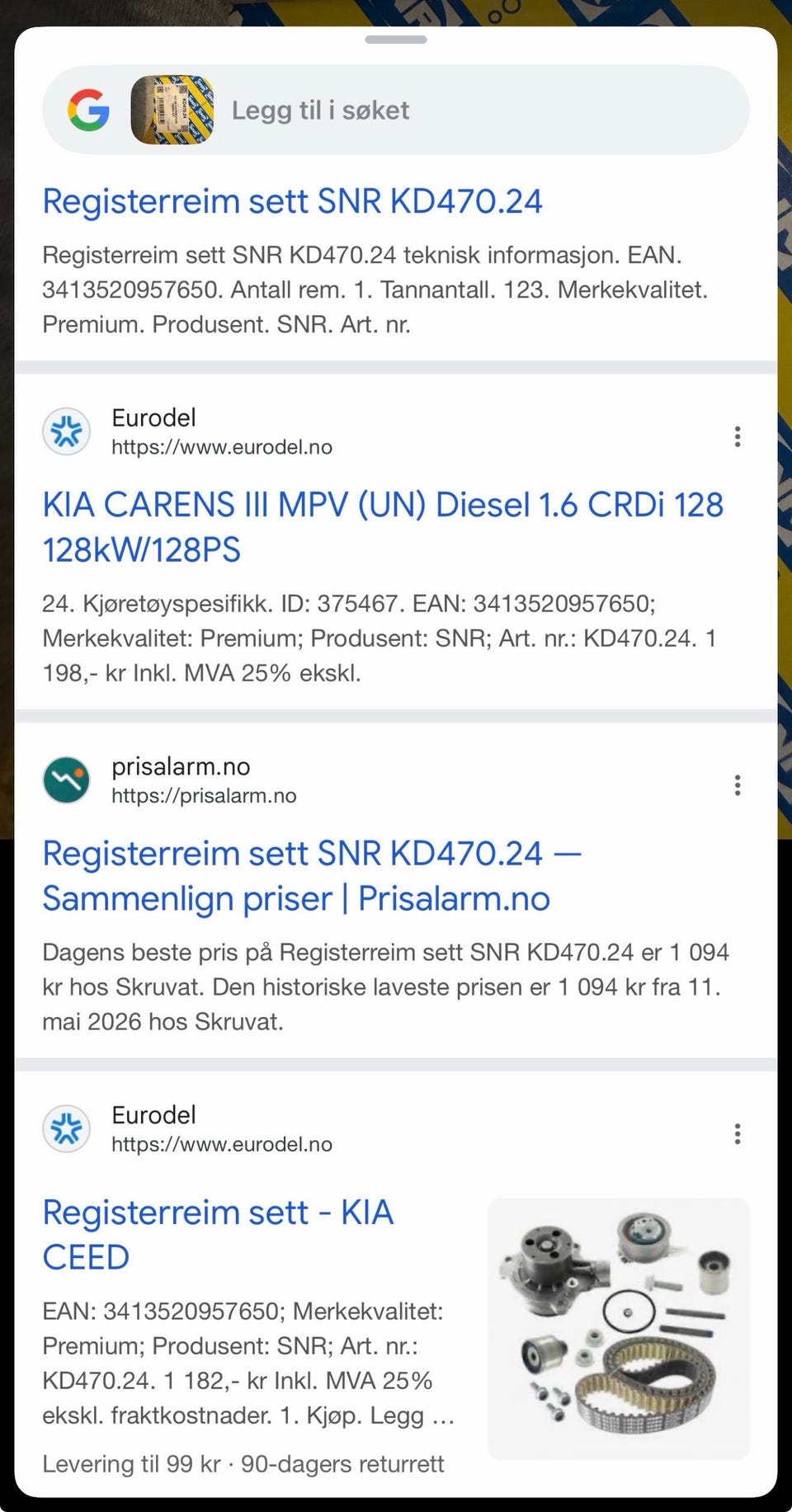Open overflow menu for the KIA CARENS result
Image resolution: width=792 pixels, height=1512 pixels.
737,436
